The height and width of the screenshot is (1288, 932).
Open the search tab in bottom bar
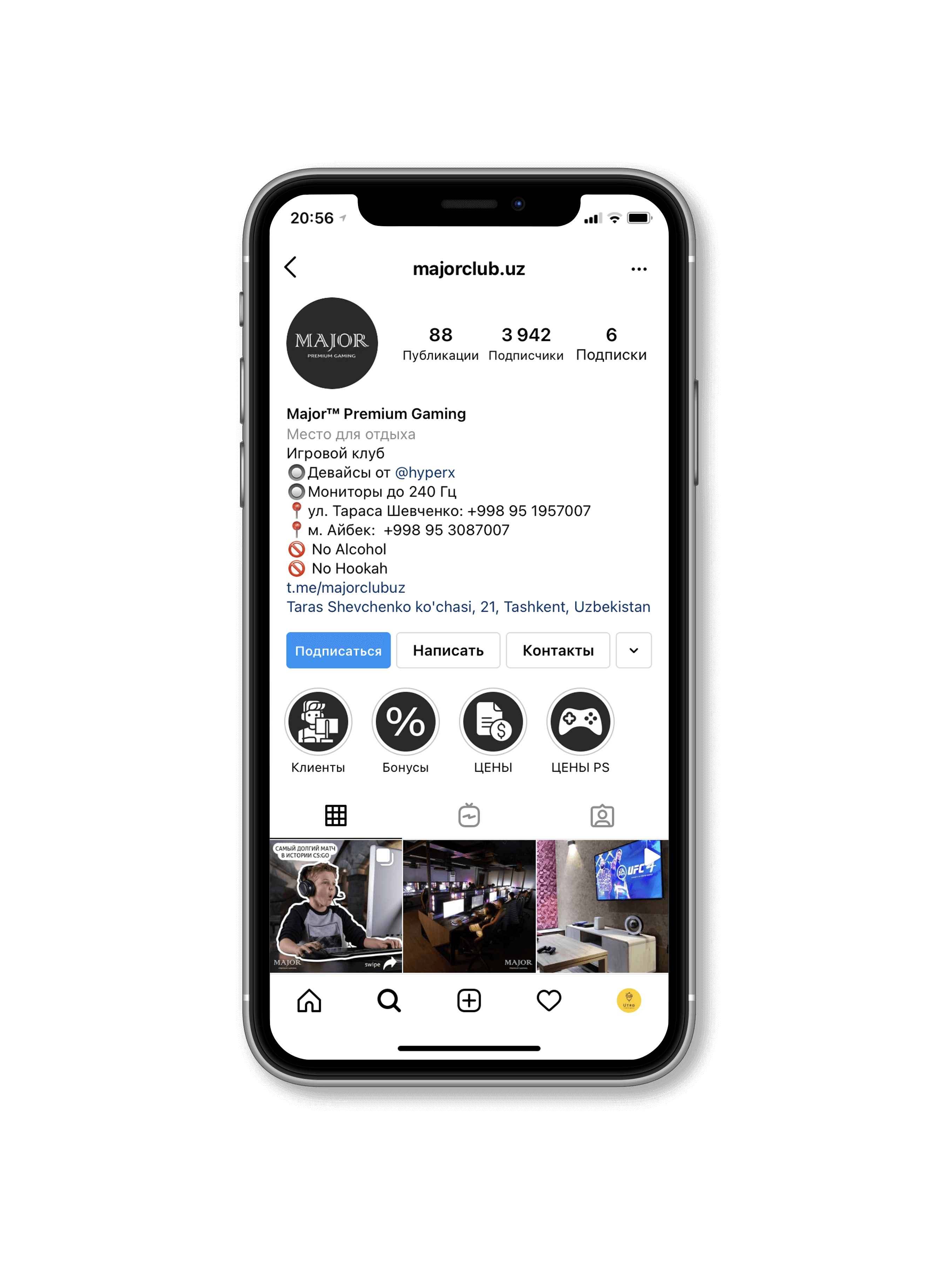pos(389,1001)
